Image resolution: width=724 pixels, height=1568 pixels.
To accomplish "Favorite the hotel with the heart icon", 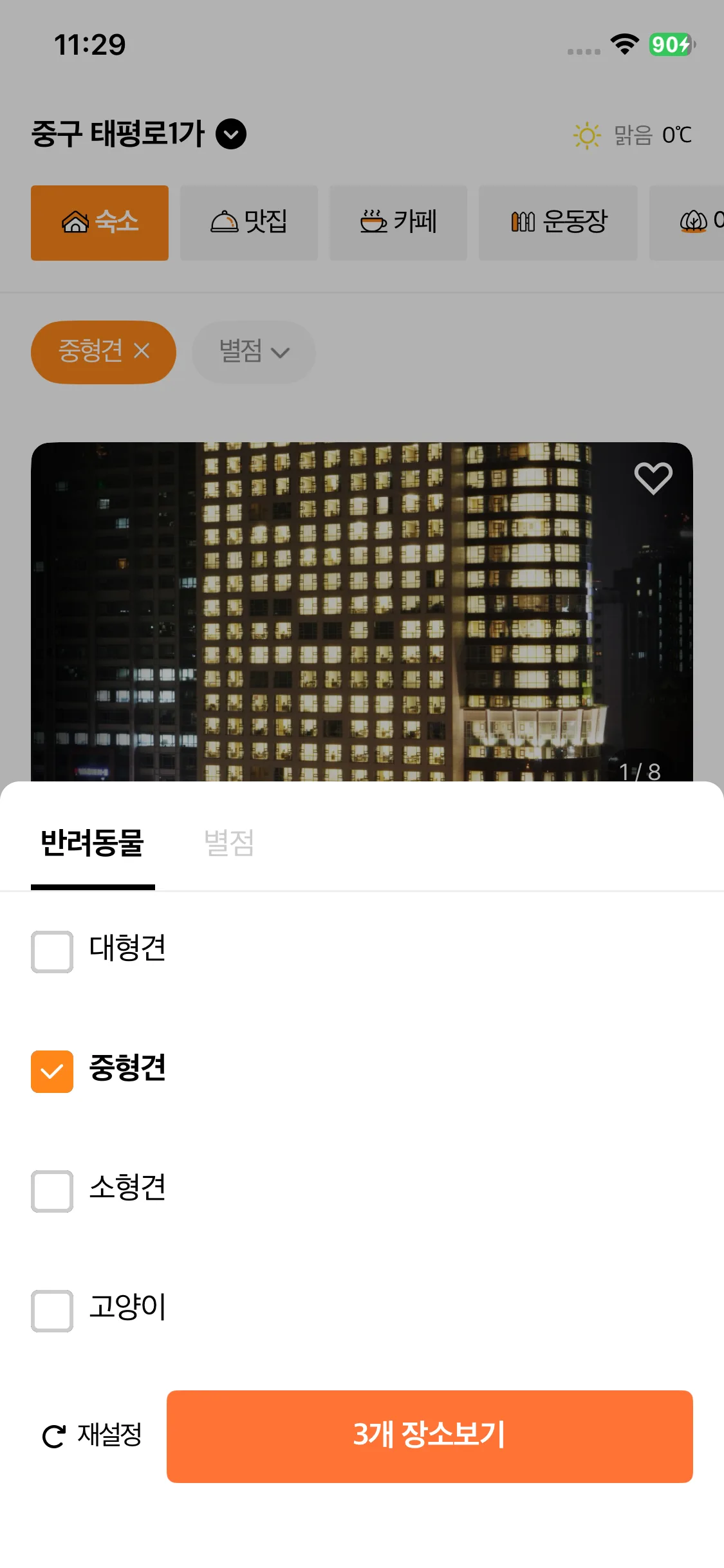I will coord(653,478).
